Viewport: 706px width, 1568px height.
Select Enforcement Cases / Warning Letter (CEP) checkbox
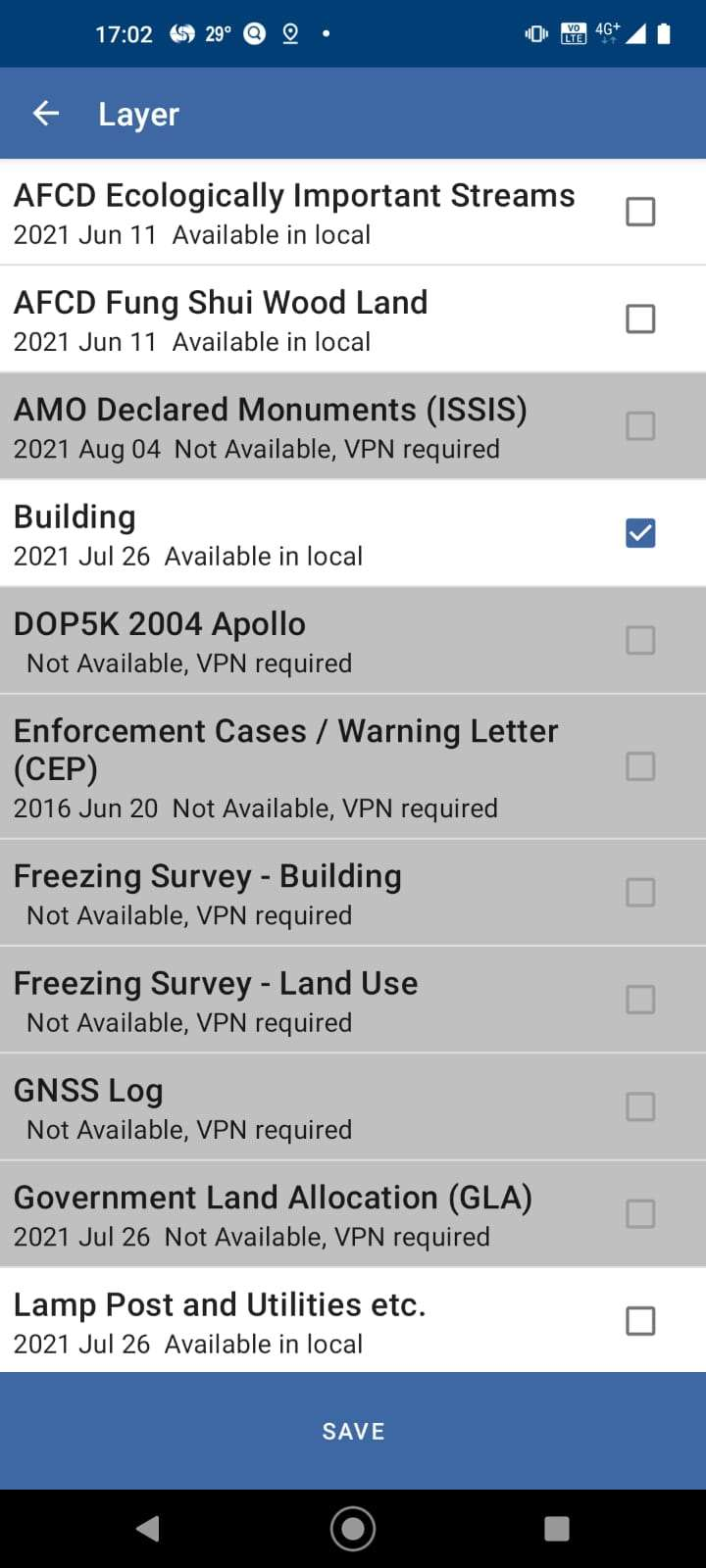[640, 766]
